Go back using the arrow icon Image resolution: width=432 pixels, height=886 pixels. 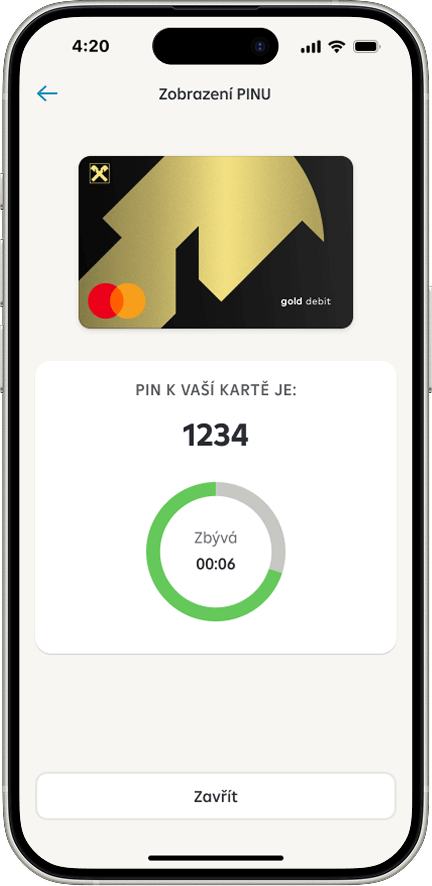point(47,94)
